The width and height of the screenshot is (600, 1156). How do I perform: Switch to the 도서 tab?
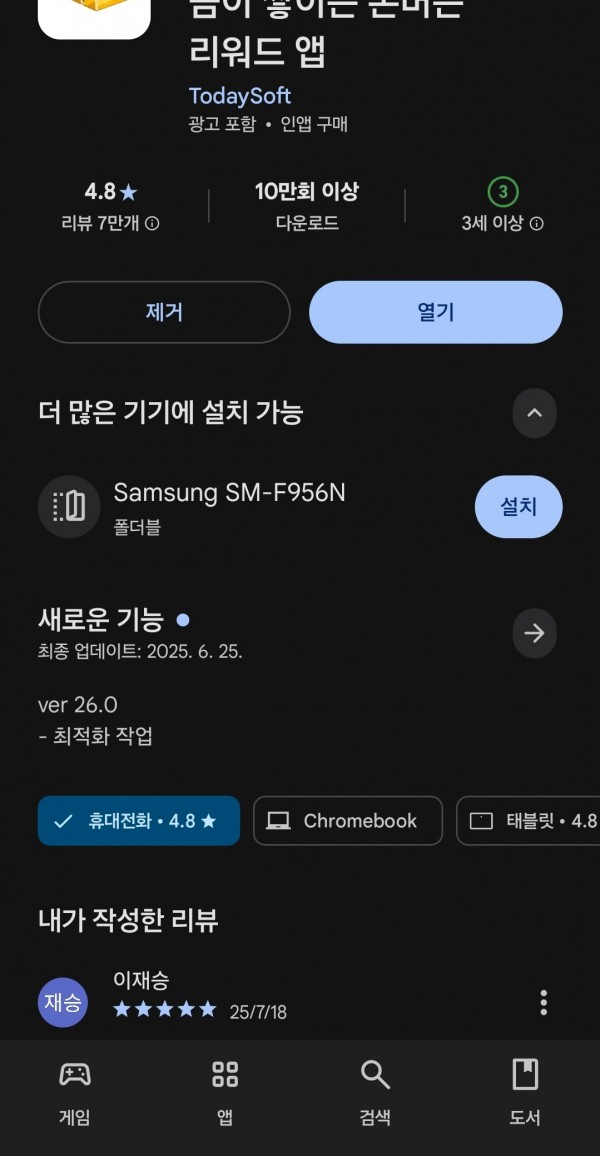[525, 1093]
